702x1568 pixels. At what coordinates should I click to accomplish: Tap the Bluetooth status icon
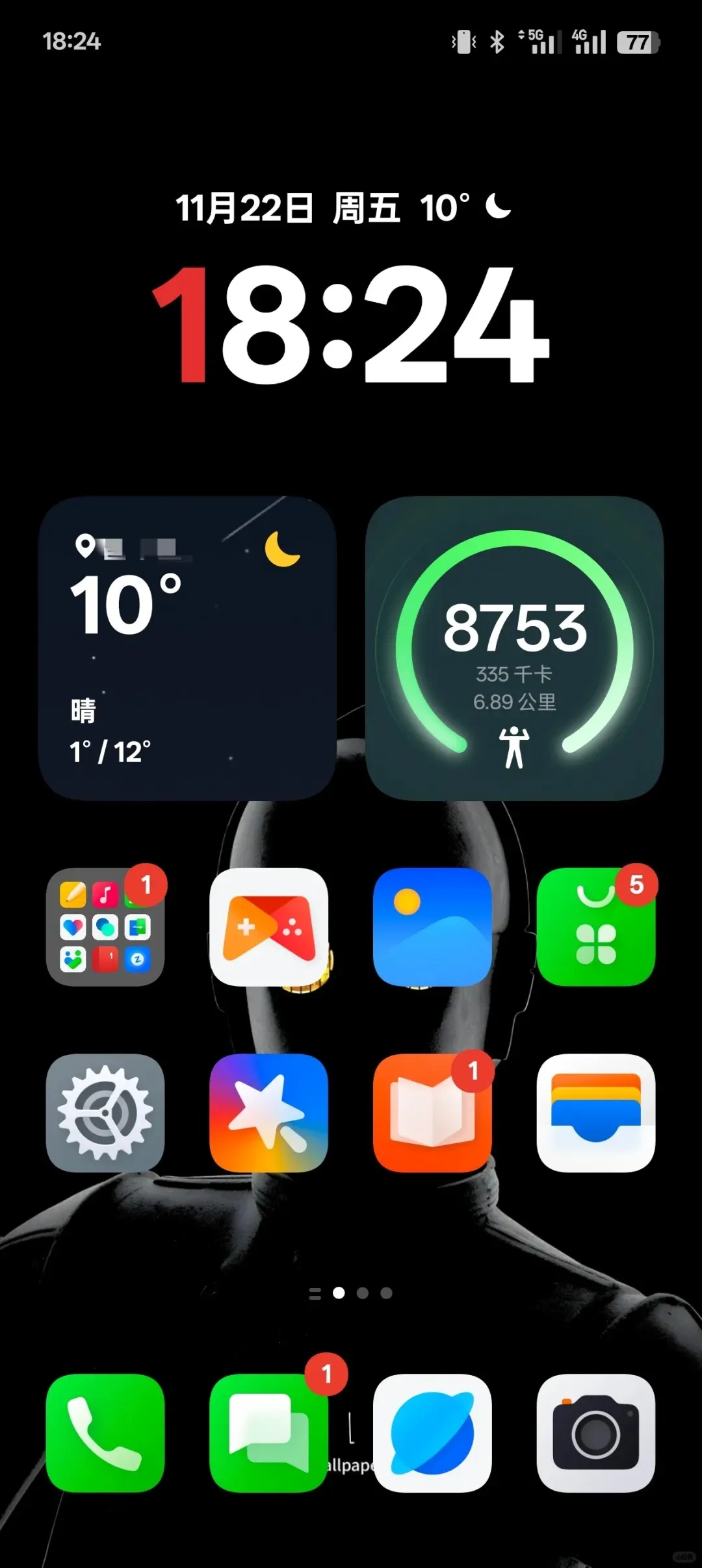point(497,41)
